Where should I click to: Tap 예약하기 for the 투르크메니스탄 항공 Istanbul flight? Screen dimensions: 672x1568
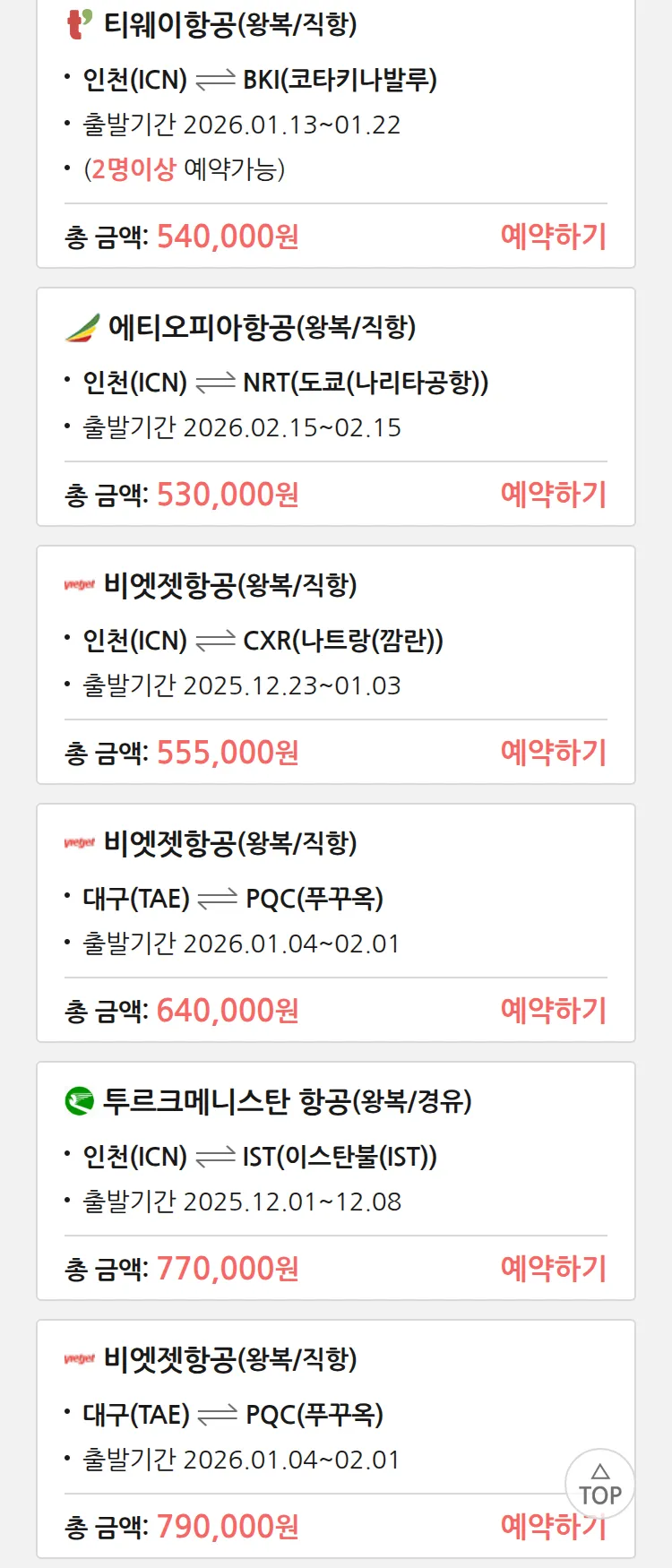click(x=553, y=1269)
